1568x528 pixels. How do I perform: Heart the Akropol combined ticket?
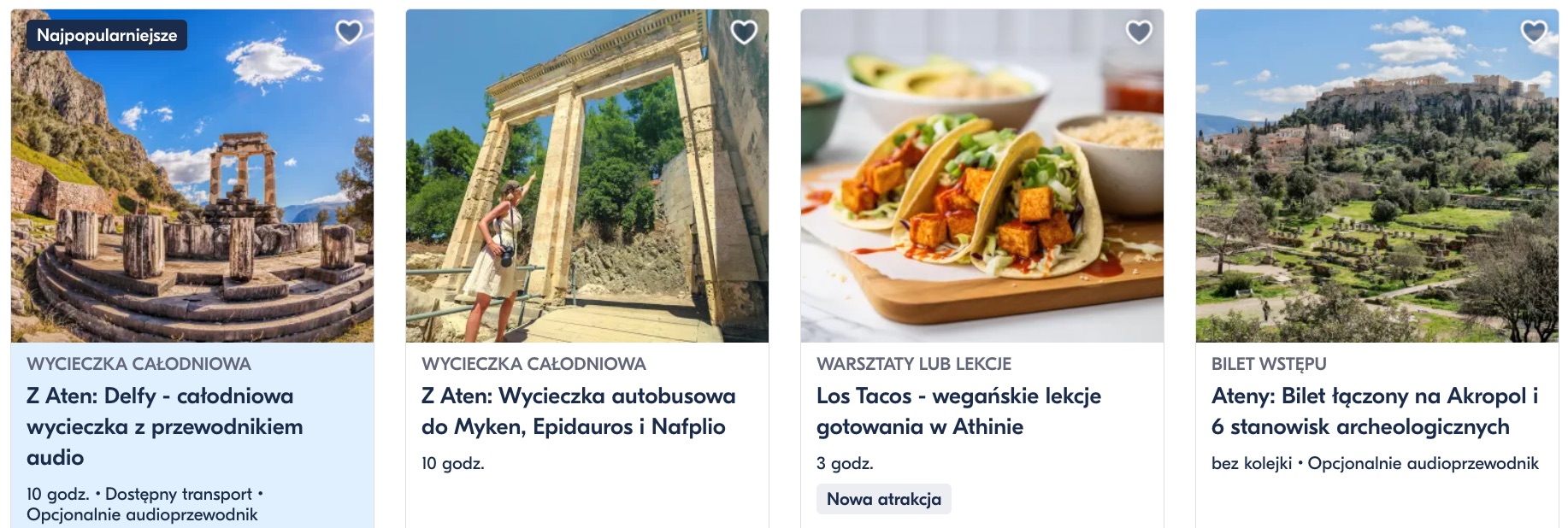coord(1534,32)
